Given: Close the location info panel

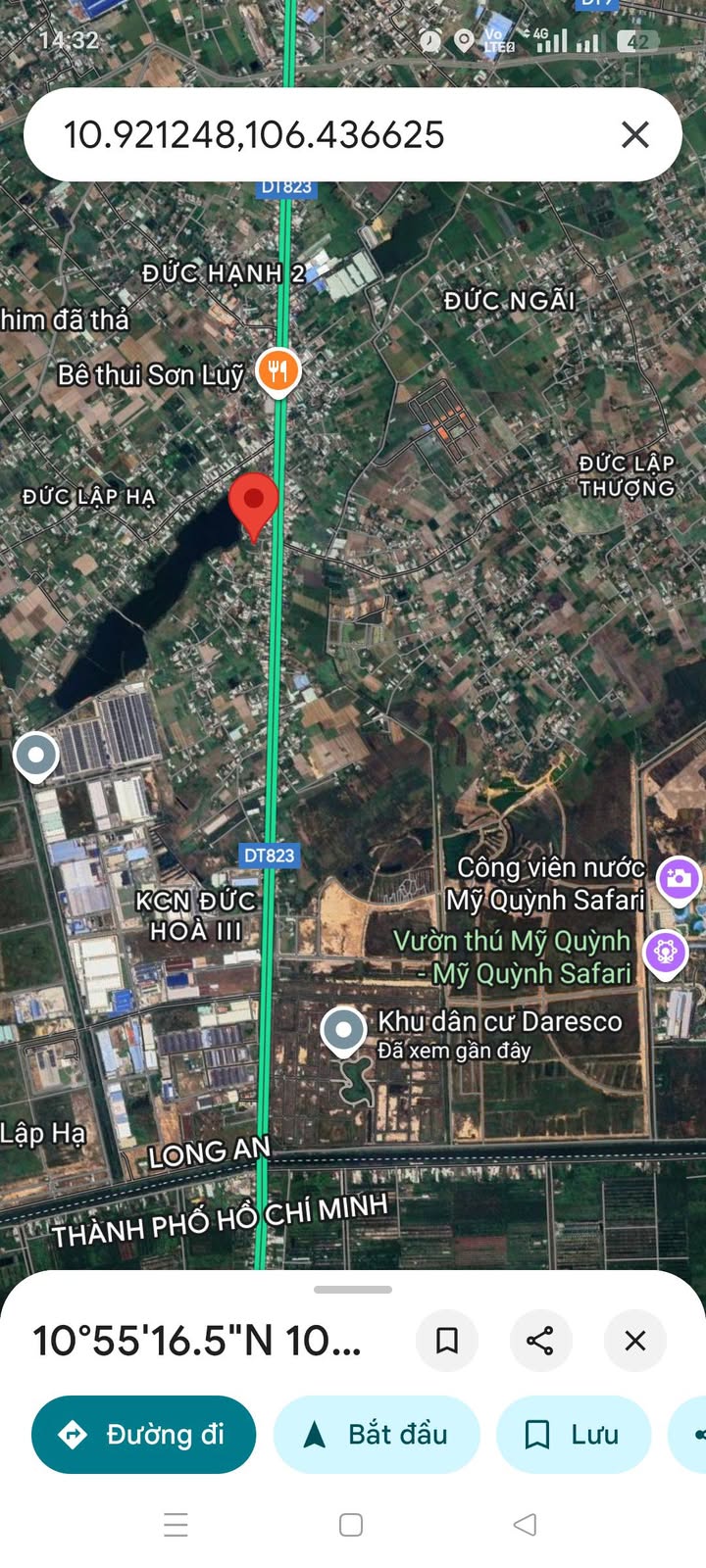Looking at the screenshot, I should click(x=635, y=1340).
